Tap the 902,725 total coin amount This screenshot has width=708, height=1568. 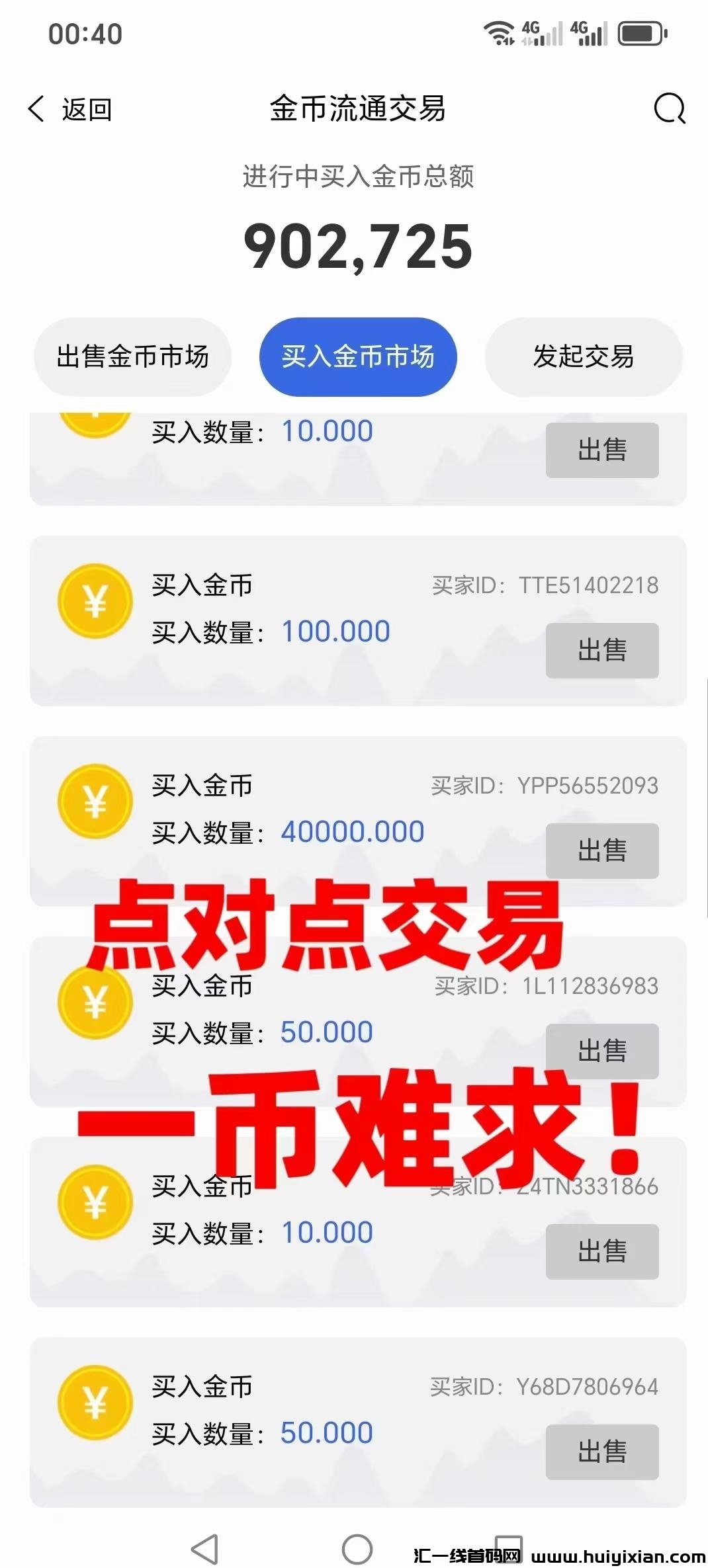[x=361, y=248]
